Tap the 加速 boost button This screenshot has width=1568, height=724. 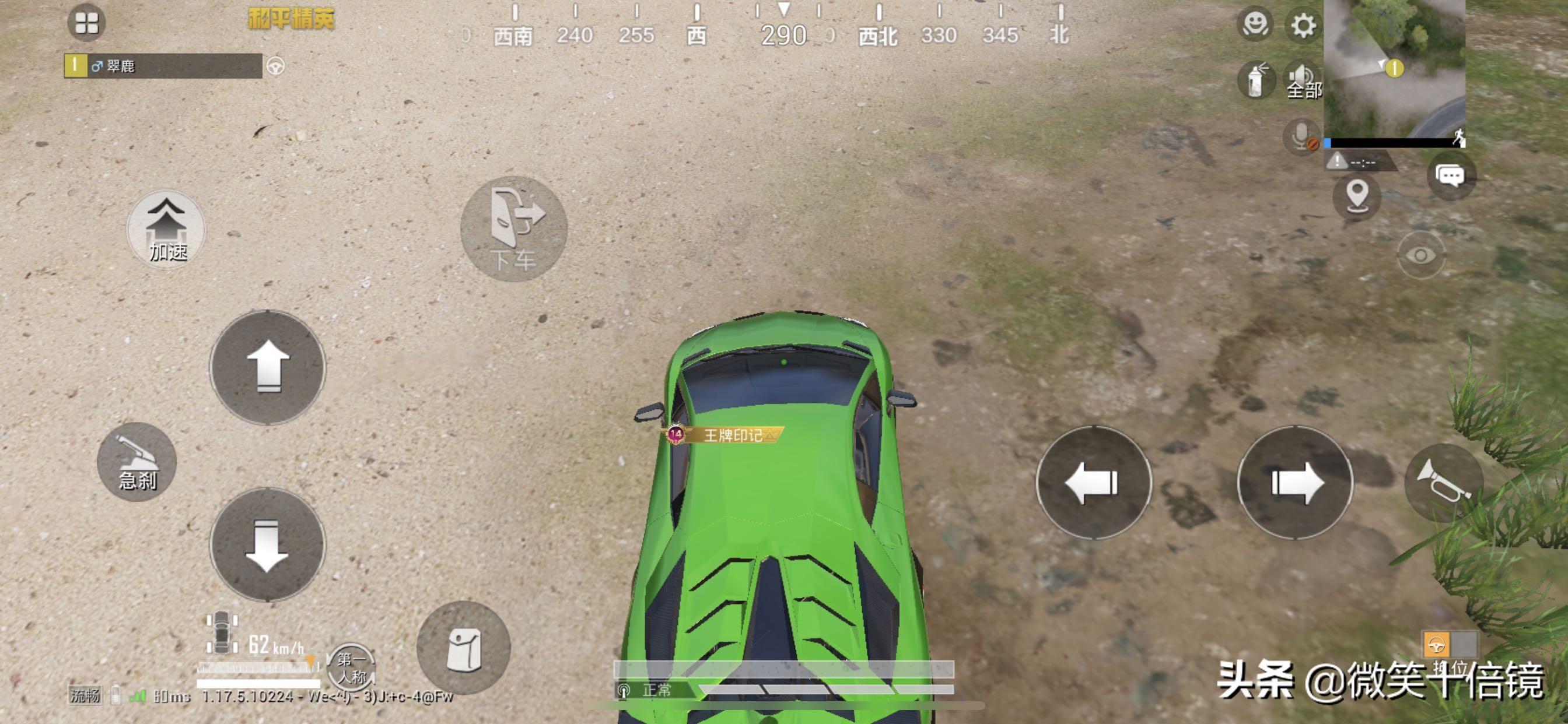click(x=166, y=229)
